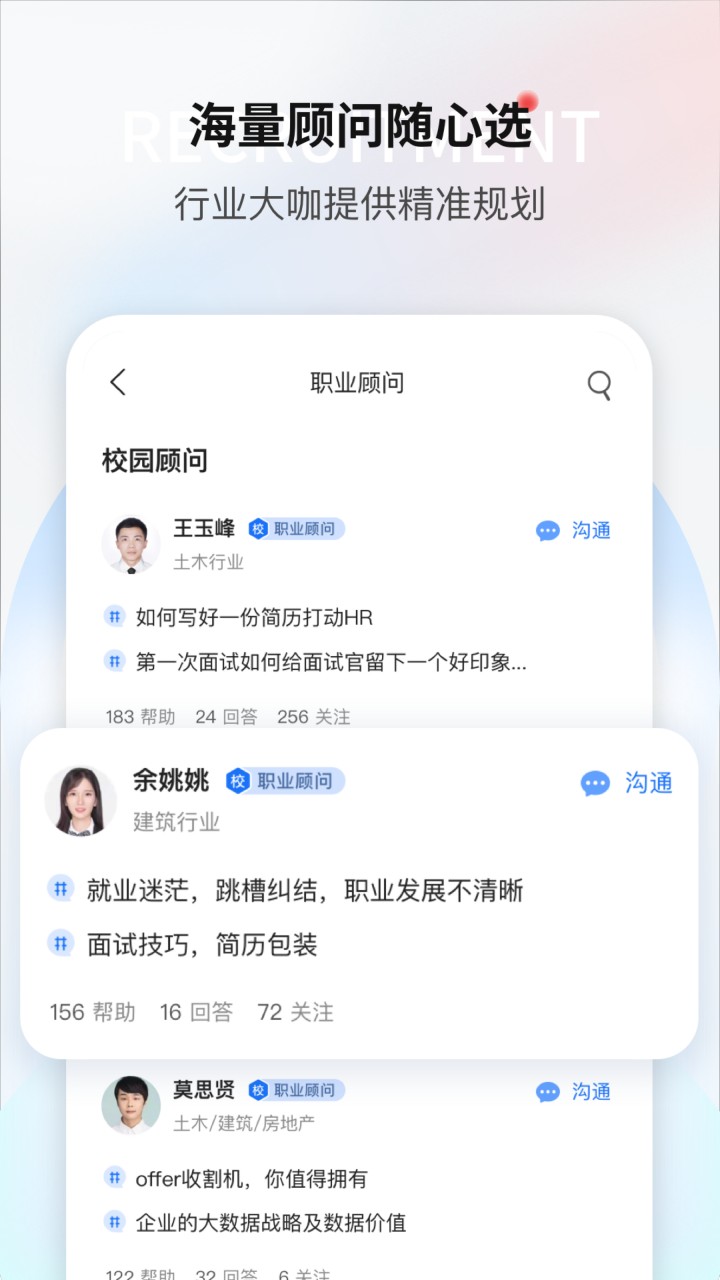This screenshot has height=1280, width=720.
Task: Tap the chat bubble icon beside 王玉峰
Action: tap(547, 531)
